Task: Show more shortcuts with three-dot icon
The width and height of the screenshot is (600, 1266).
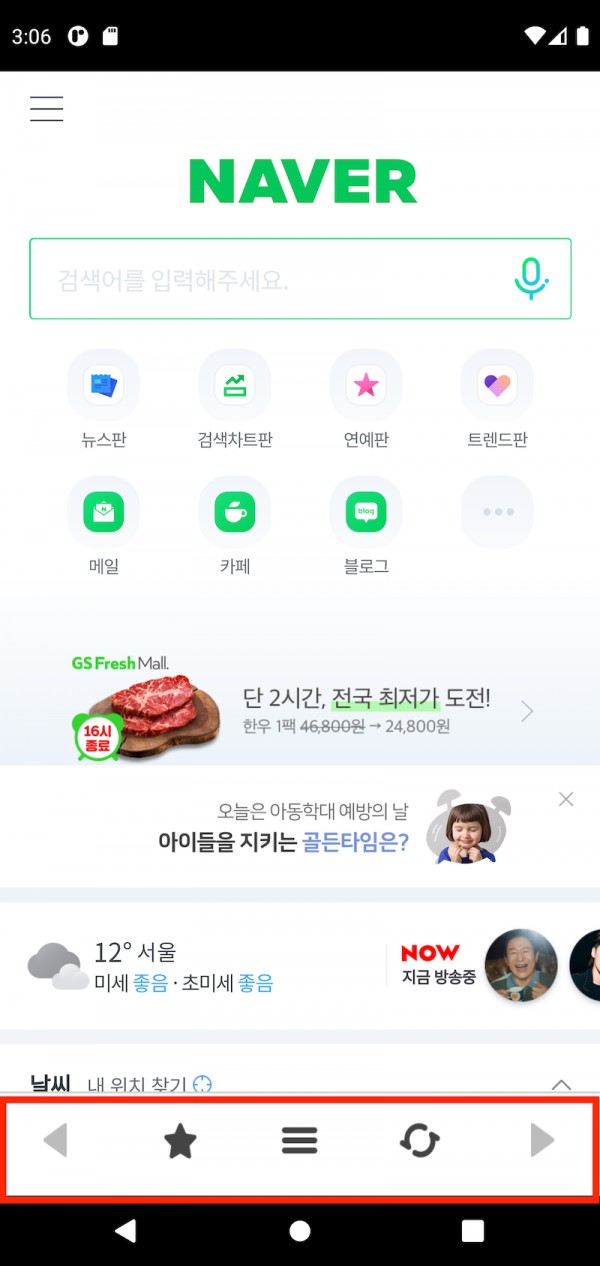Action: [x=497, y=512]
